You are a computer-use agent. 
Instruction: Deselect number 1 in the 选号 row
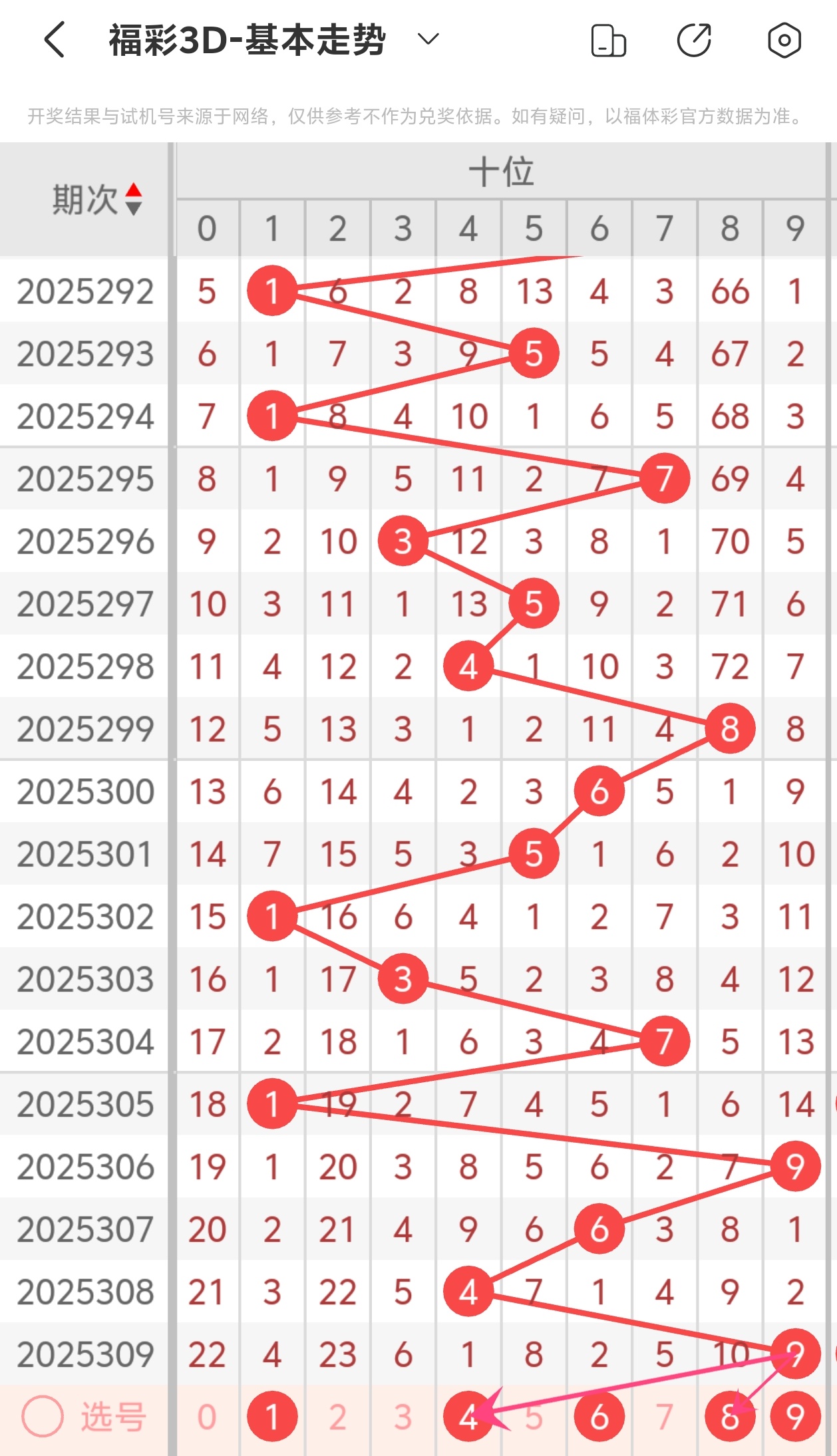[x=271, y=1417]
